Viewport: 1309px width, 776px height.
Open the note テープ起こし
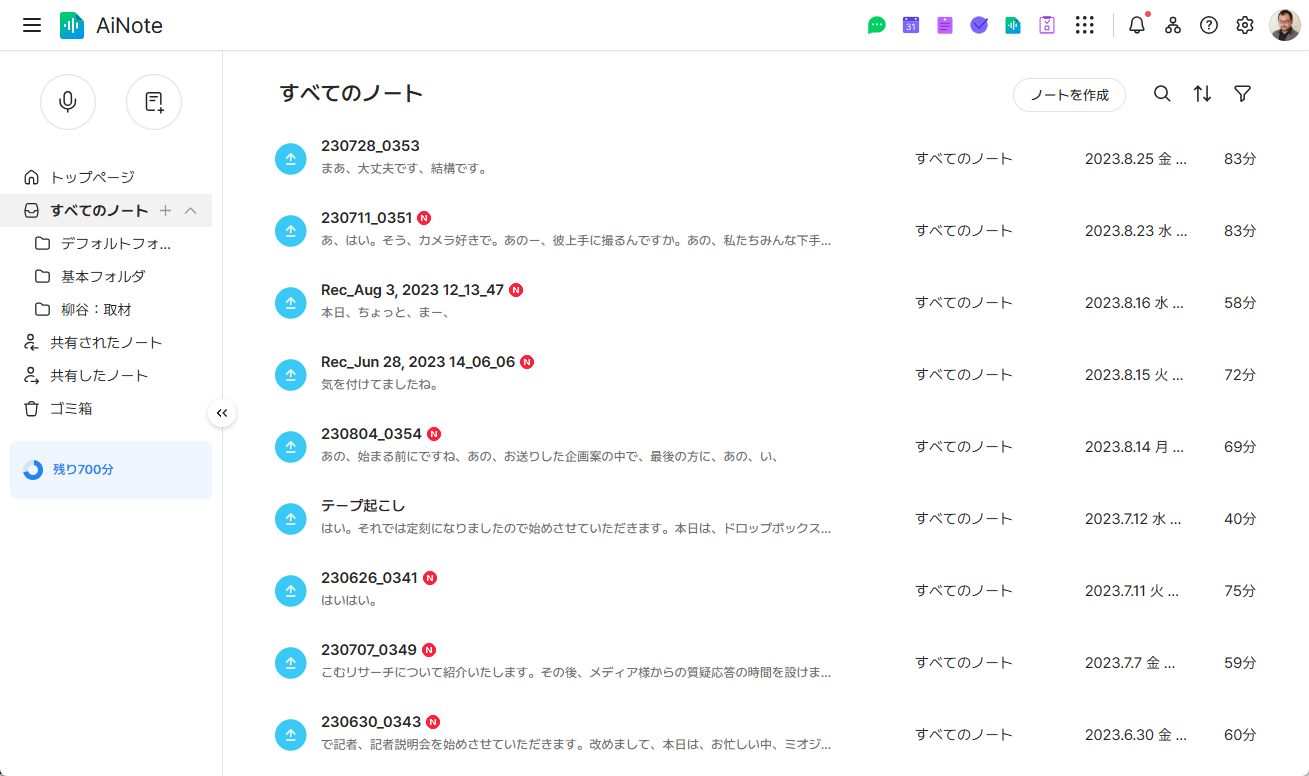pos(363,506)
